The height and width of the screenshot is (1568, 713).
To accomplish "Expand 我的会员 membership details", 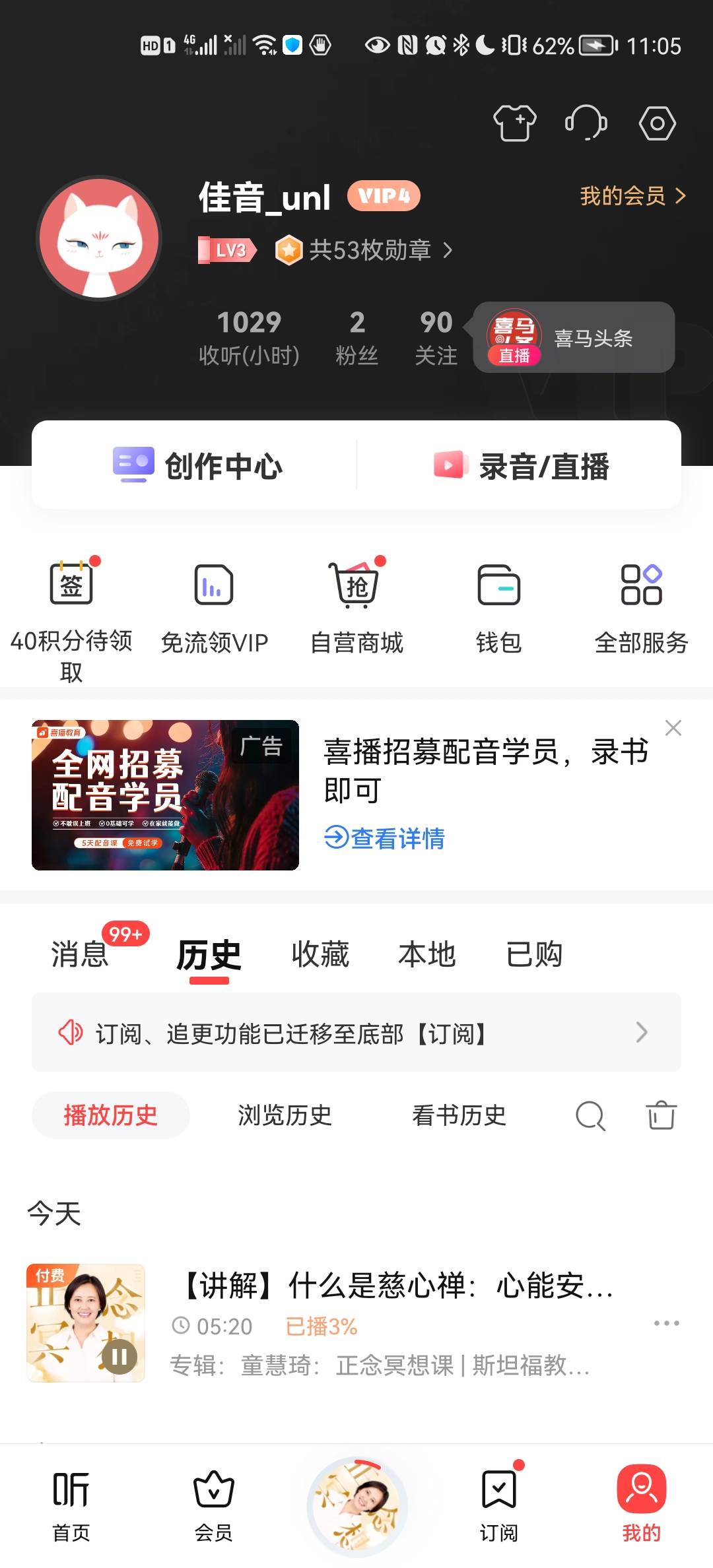I will point(630,196).
